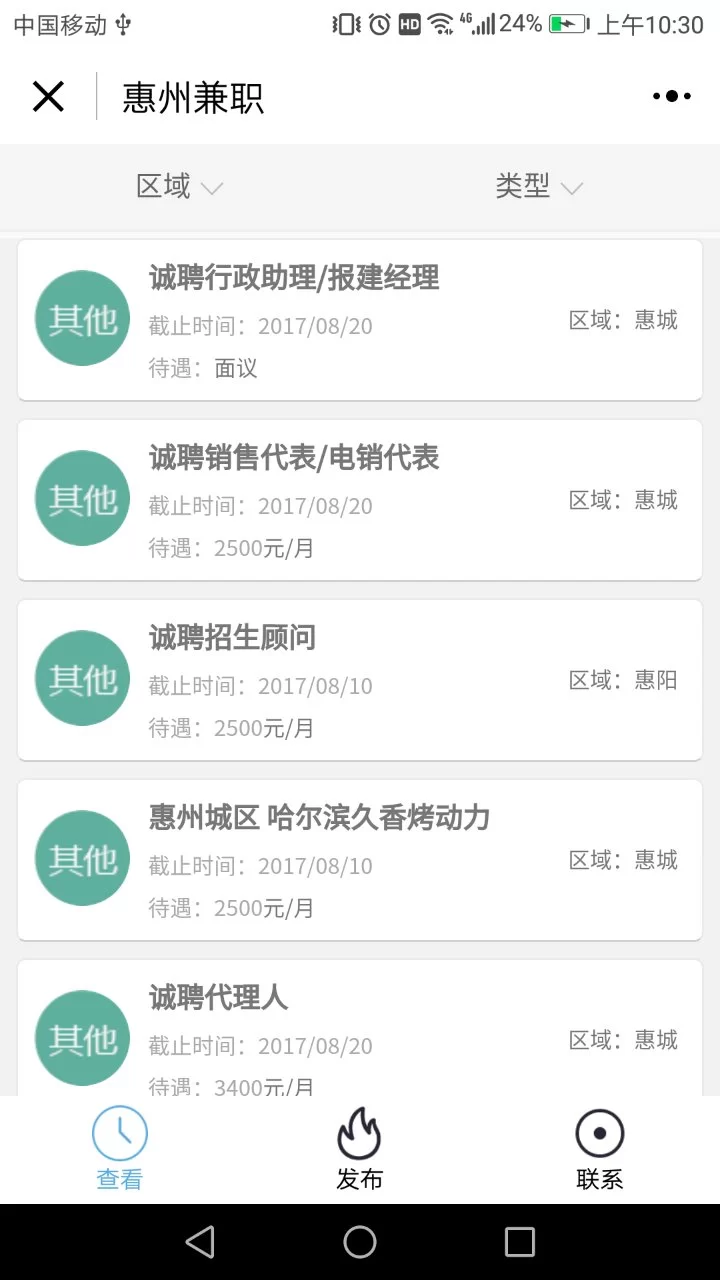
Task: Select the 诚聘代理人 job card
Action: tap(360, 1030)
